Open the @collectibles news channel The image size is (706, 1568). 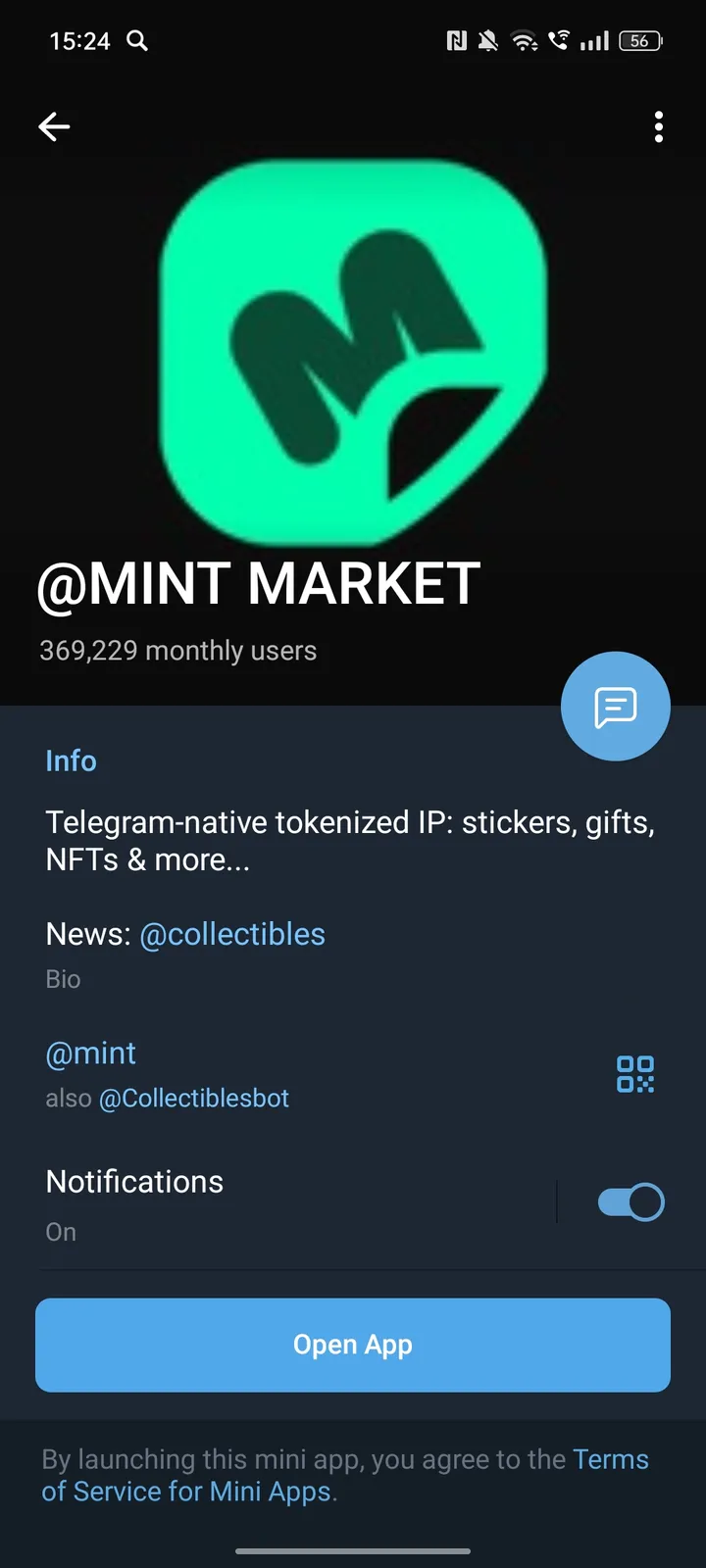click(x=233, y=934)
